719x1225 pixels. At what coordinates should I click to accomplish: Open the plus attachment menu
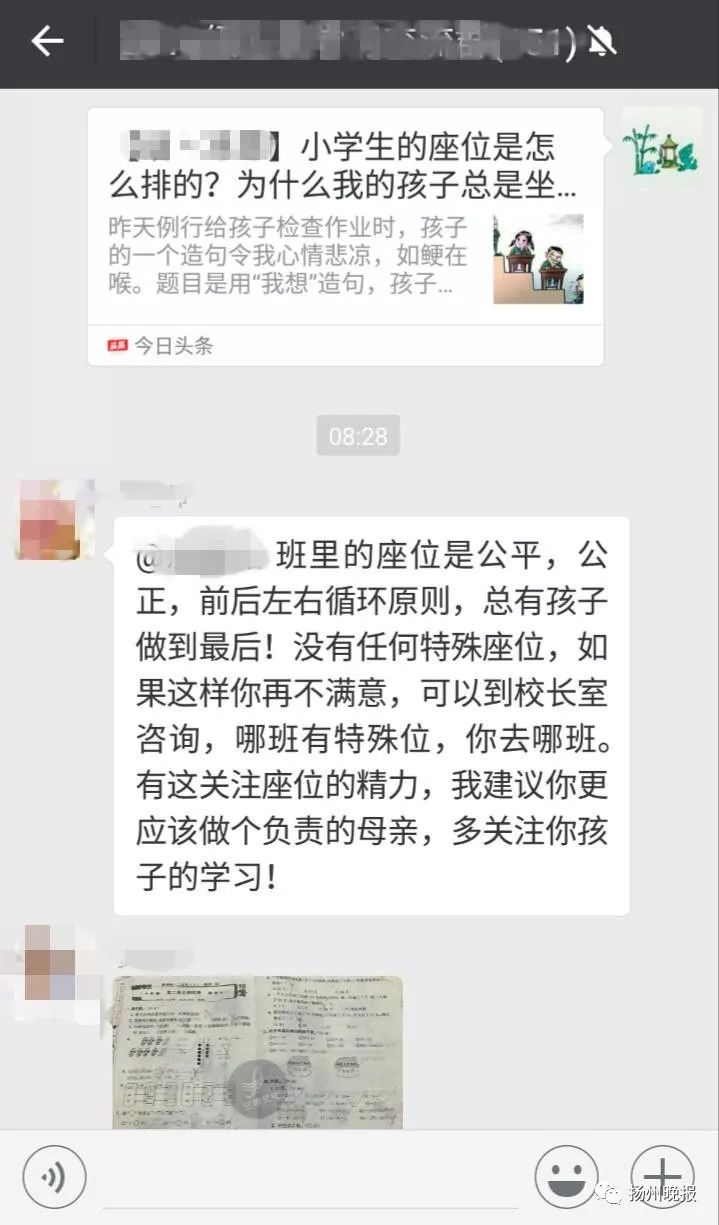pos(661,1176)
